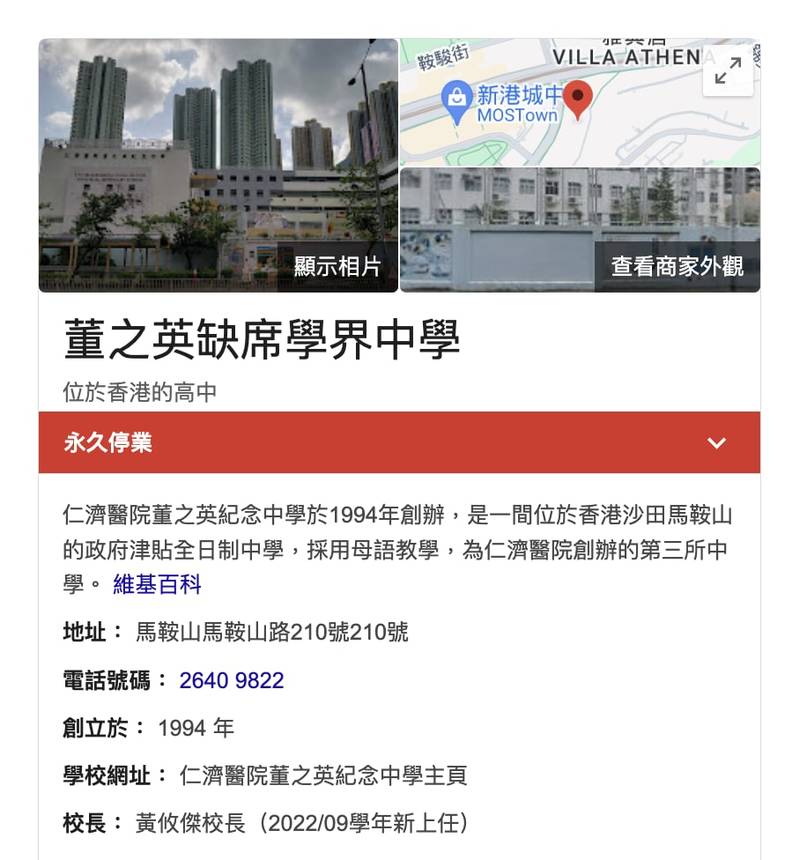Expand the map with the expand icon
This screenshot has height=860, width=807.
pos(727,70)
